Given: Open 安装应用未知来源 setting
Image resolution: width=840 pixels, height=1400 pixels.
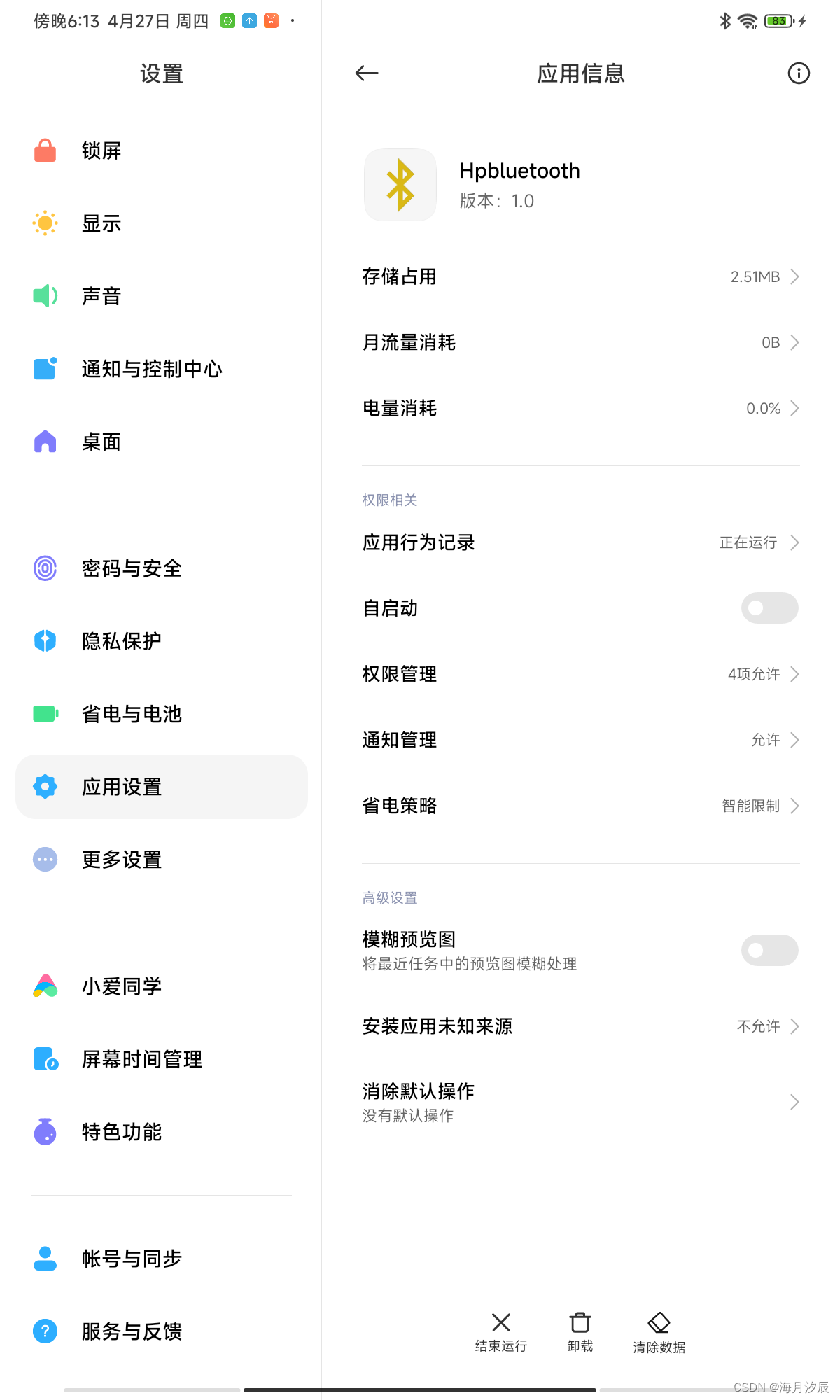Looking at the screenshot, I should pyautogui.click(x=580, y=1026).
